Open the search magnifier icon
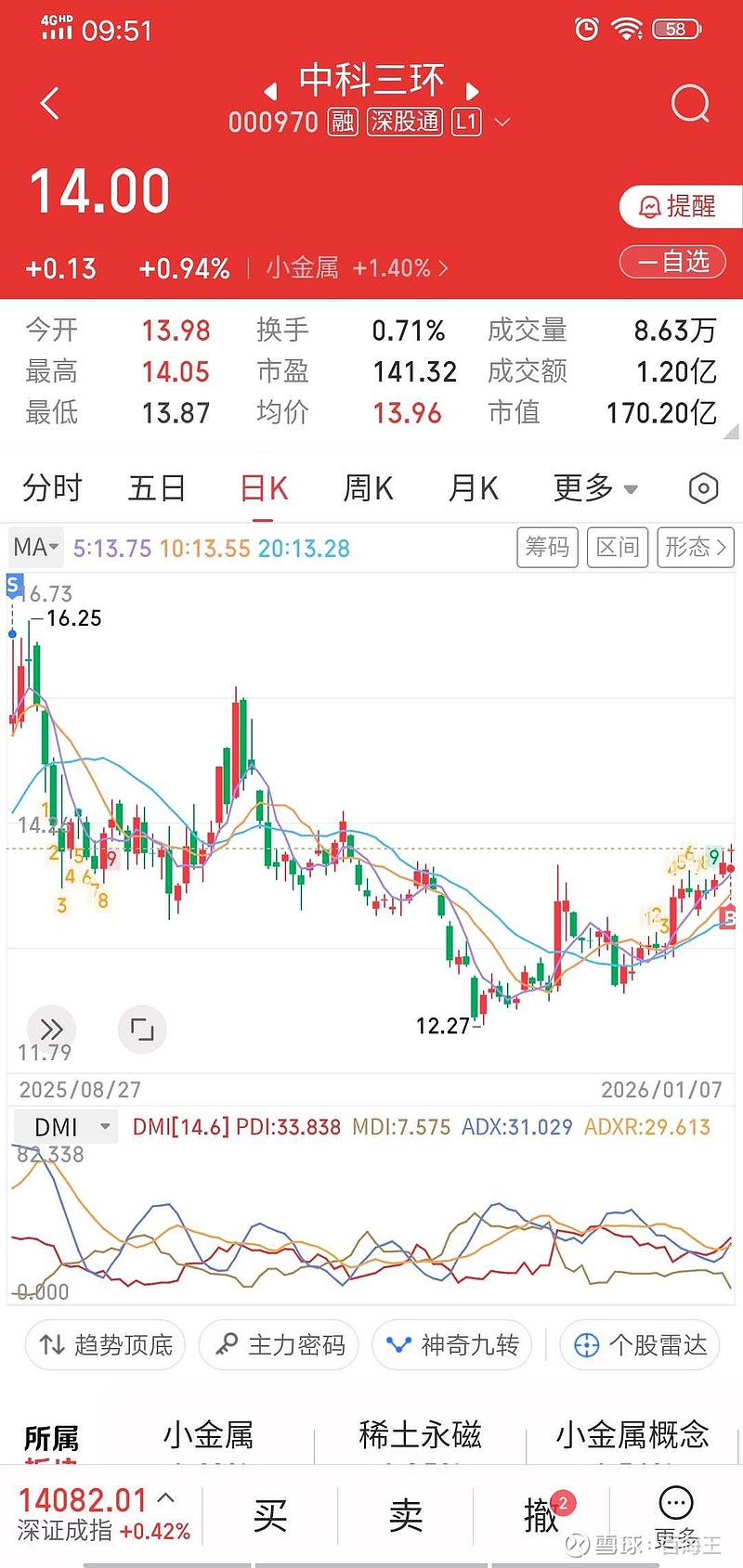Image resolution: width=743 pixels, height=1568 pixels. click(x=690, y=103)
